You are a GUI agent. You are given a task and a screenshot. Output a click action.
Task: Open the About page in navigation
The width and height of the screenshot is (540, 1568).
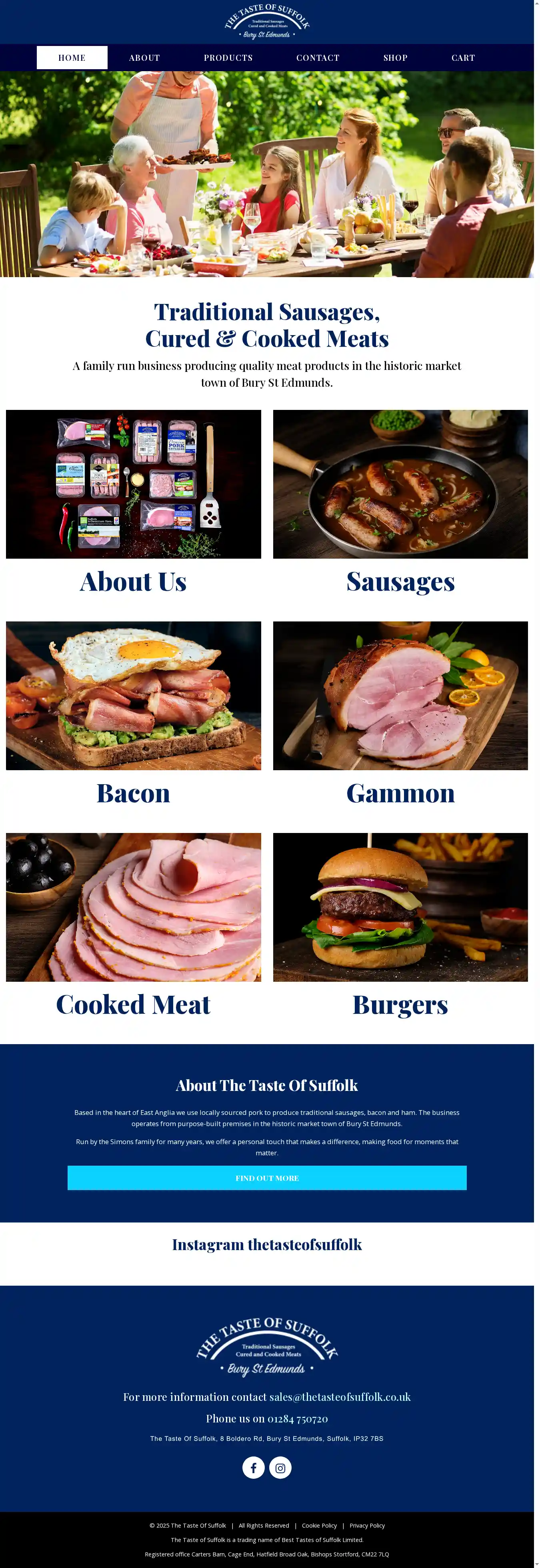coord(144,58)
